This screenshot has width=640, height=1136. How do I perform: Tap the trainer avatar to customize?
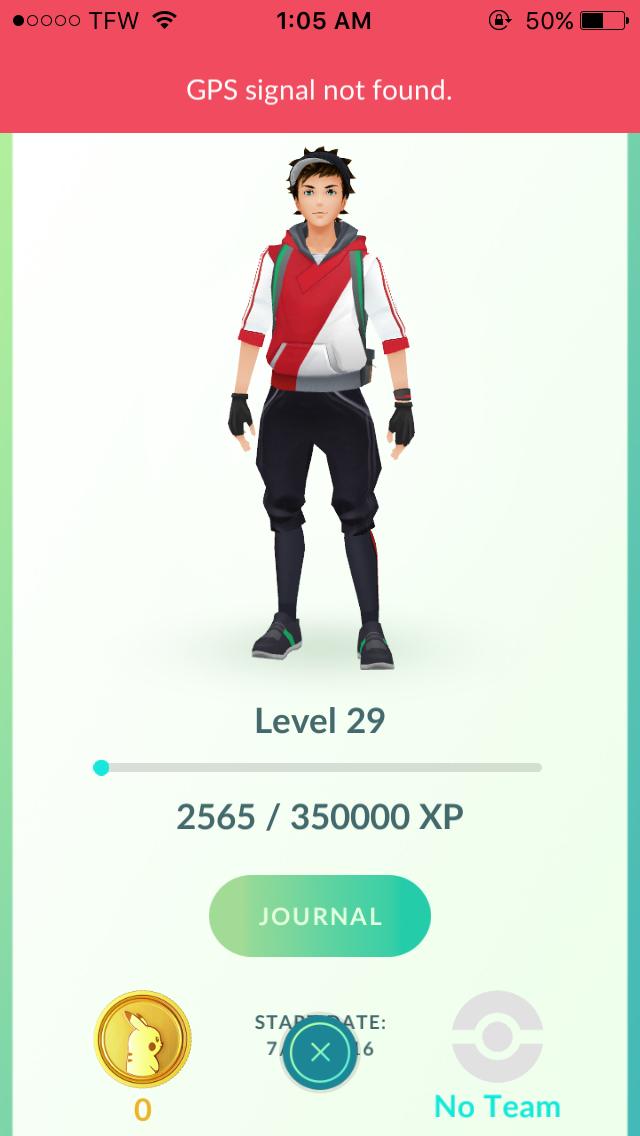321,409
